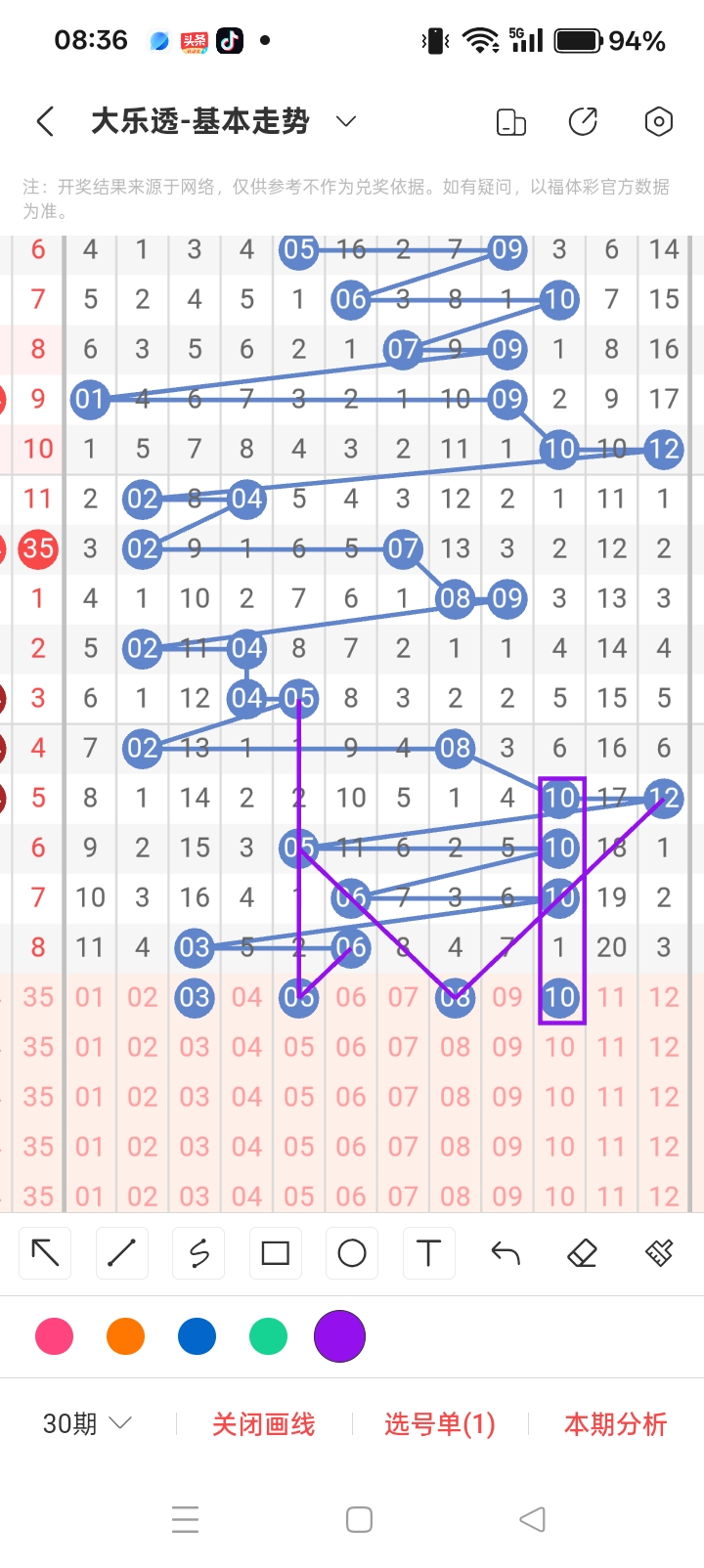
Task: Undo the last drawn stroke
Action: pyautogui.click(x=506, y=1253)
